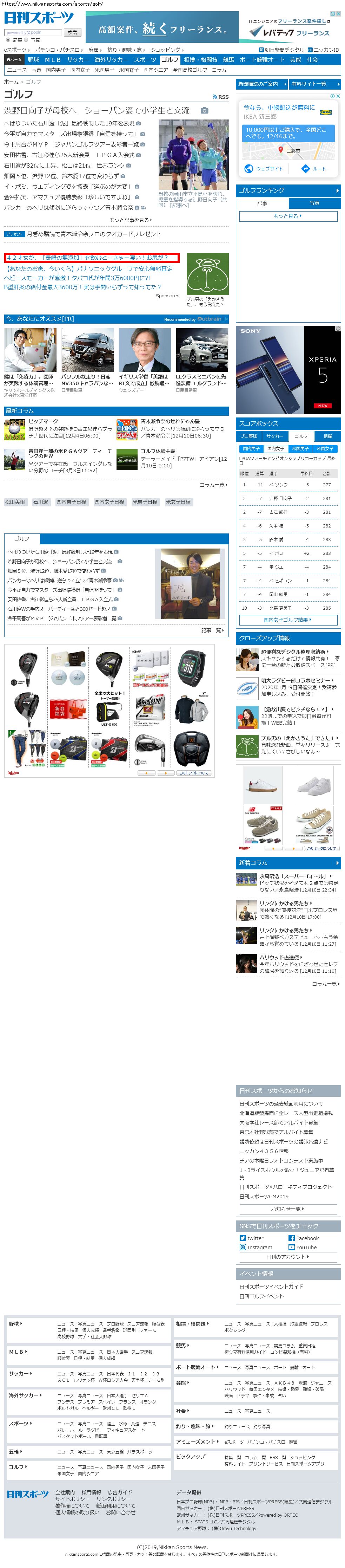Tap the 石川遼 tag chip
Image resolution: width=345 pixels, height=1568 pixels.
[x=41, y=502]
